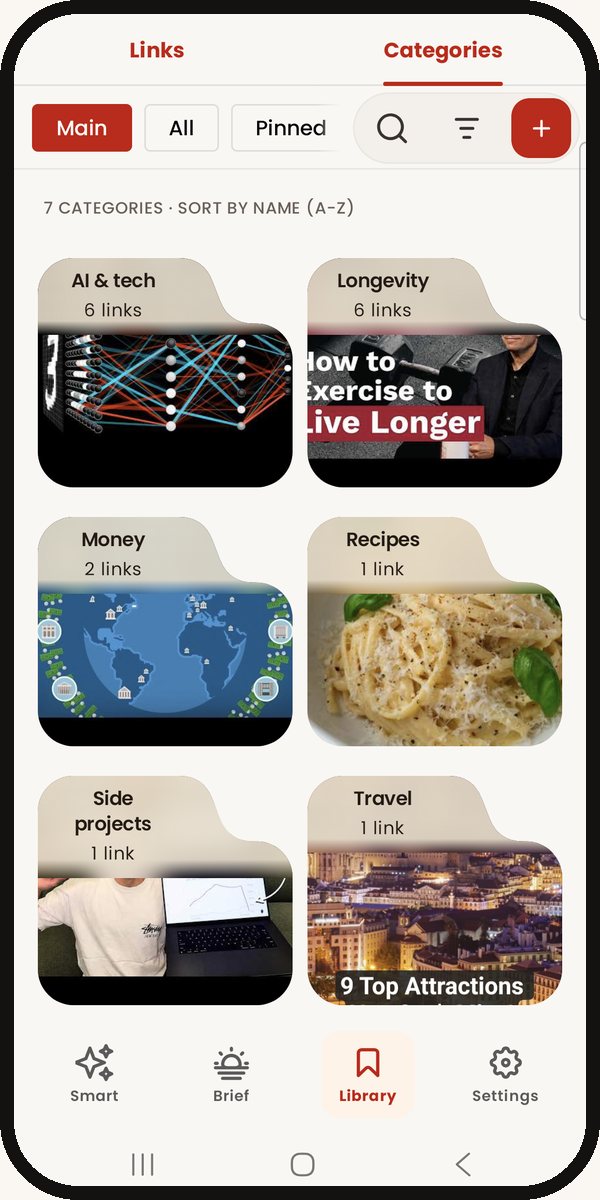The image size is (600, 1200).
Task: Add a new category with plus button
Action: point(541,128)
